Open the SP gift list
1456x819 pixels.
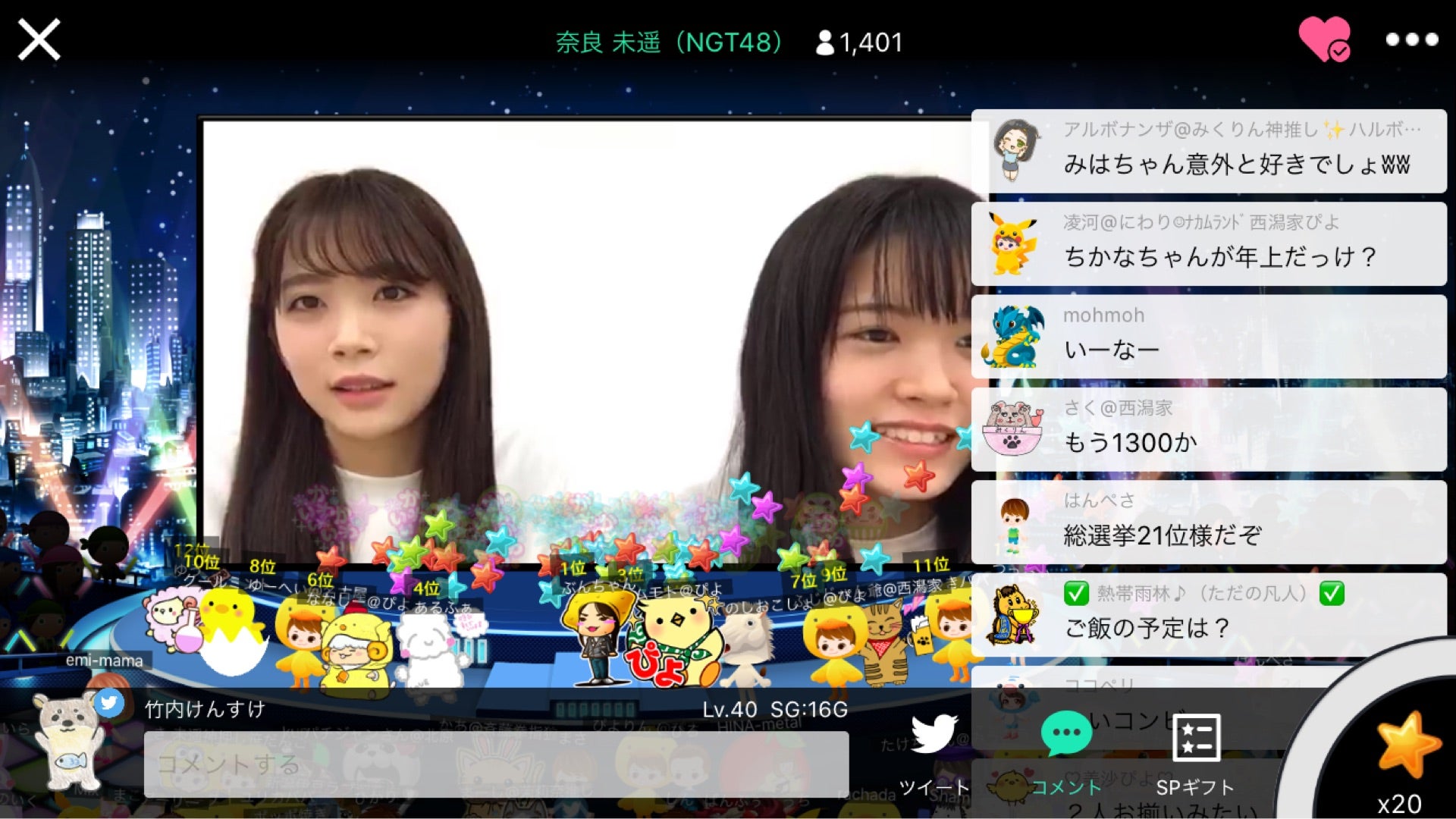pyautogui.click(x=1195, y=751)
